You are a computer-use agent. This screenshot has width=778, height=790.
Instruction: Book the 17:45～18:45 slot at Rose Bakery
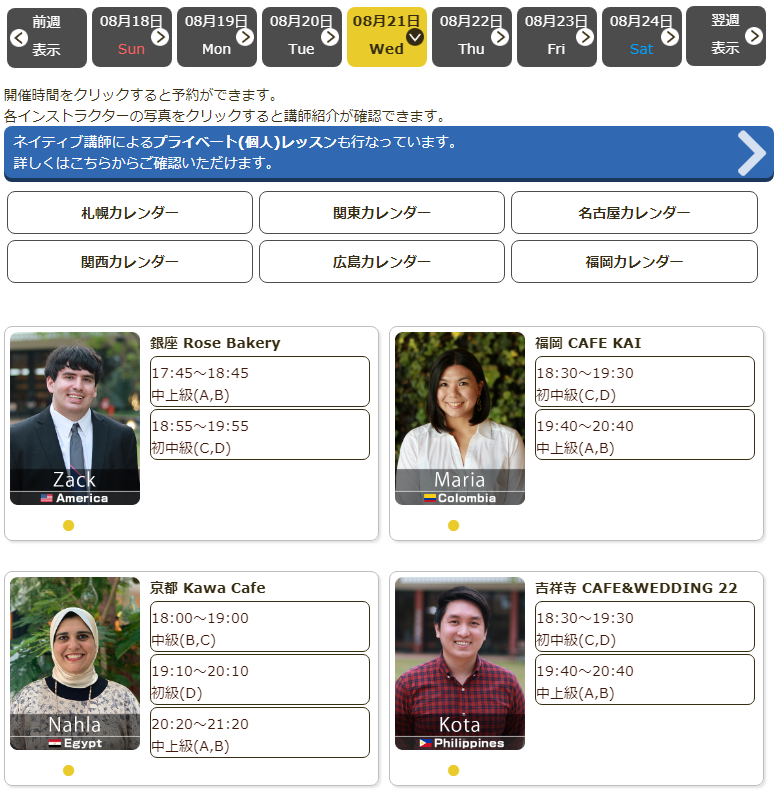(260, 382)
